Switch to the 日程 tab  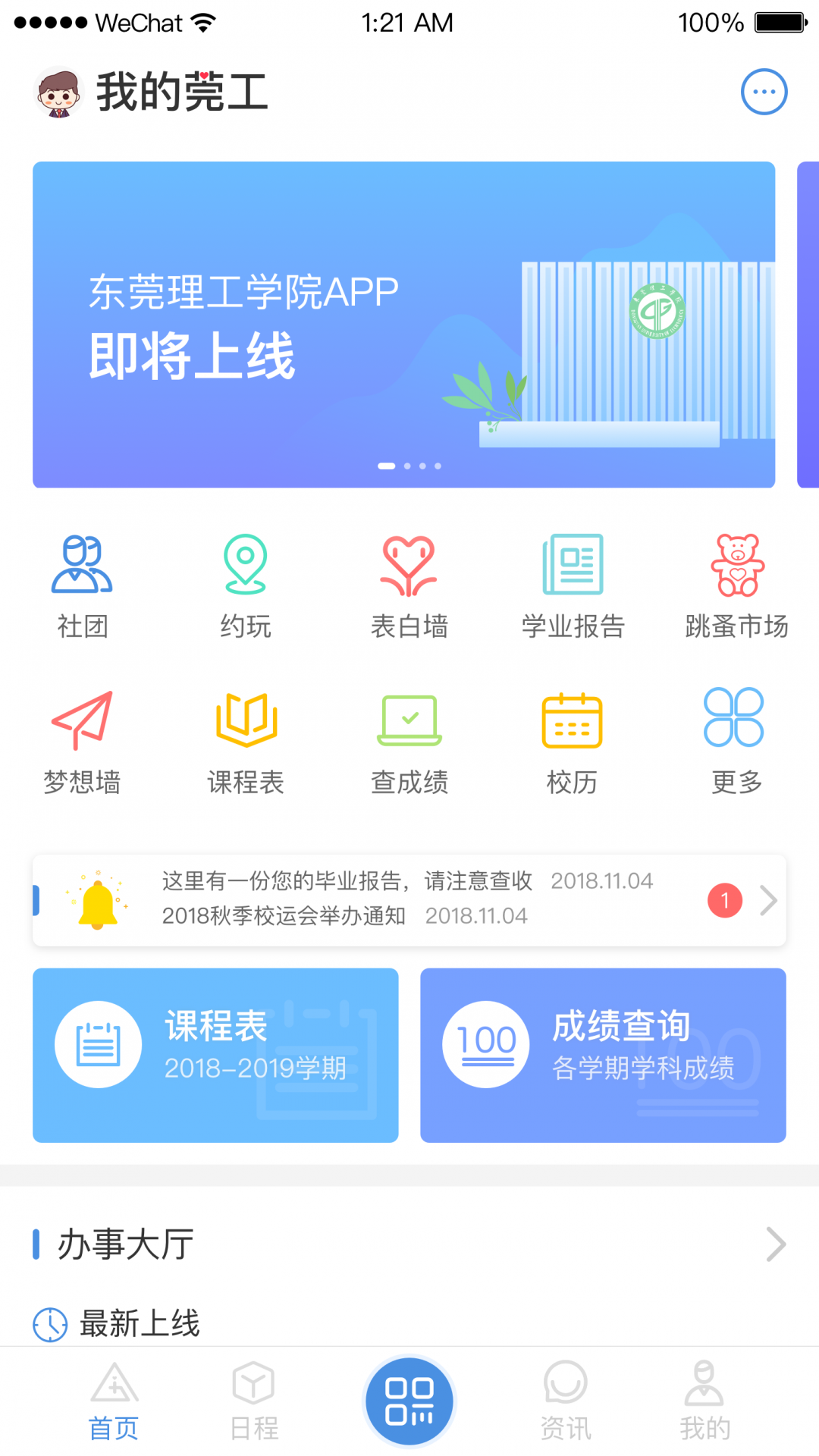(x=254, y=1400)
